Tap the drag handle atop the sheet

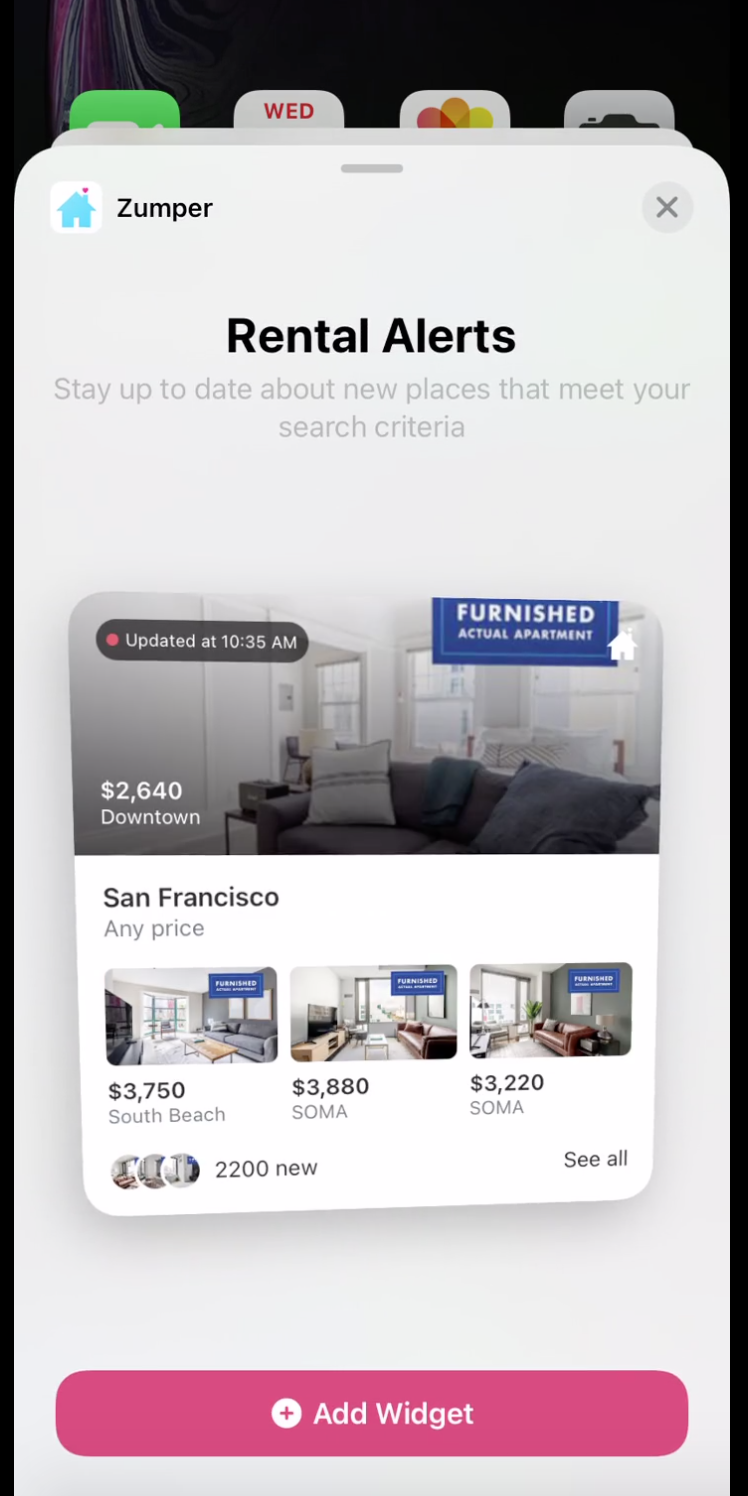pyautogui.click(x=372, y=169)
